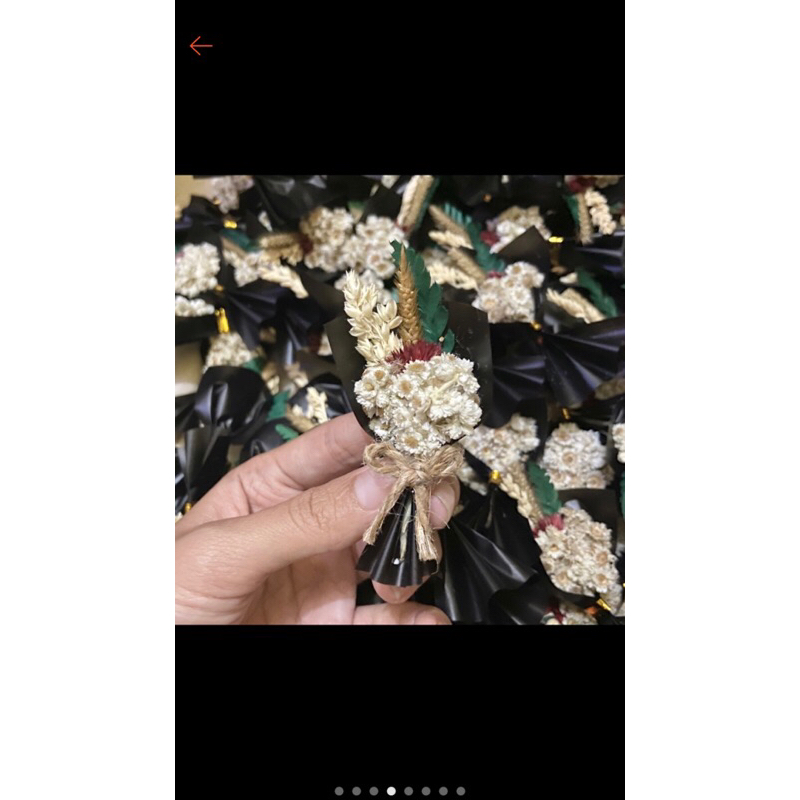
Task: Select the last page indicator dot
Action: pos(461,791)
